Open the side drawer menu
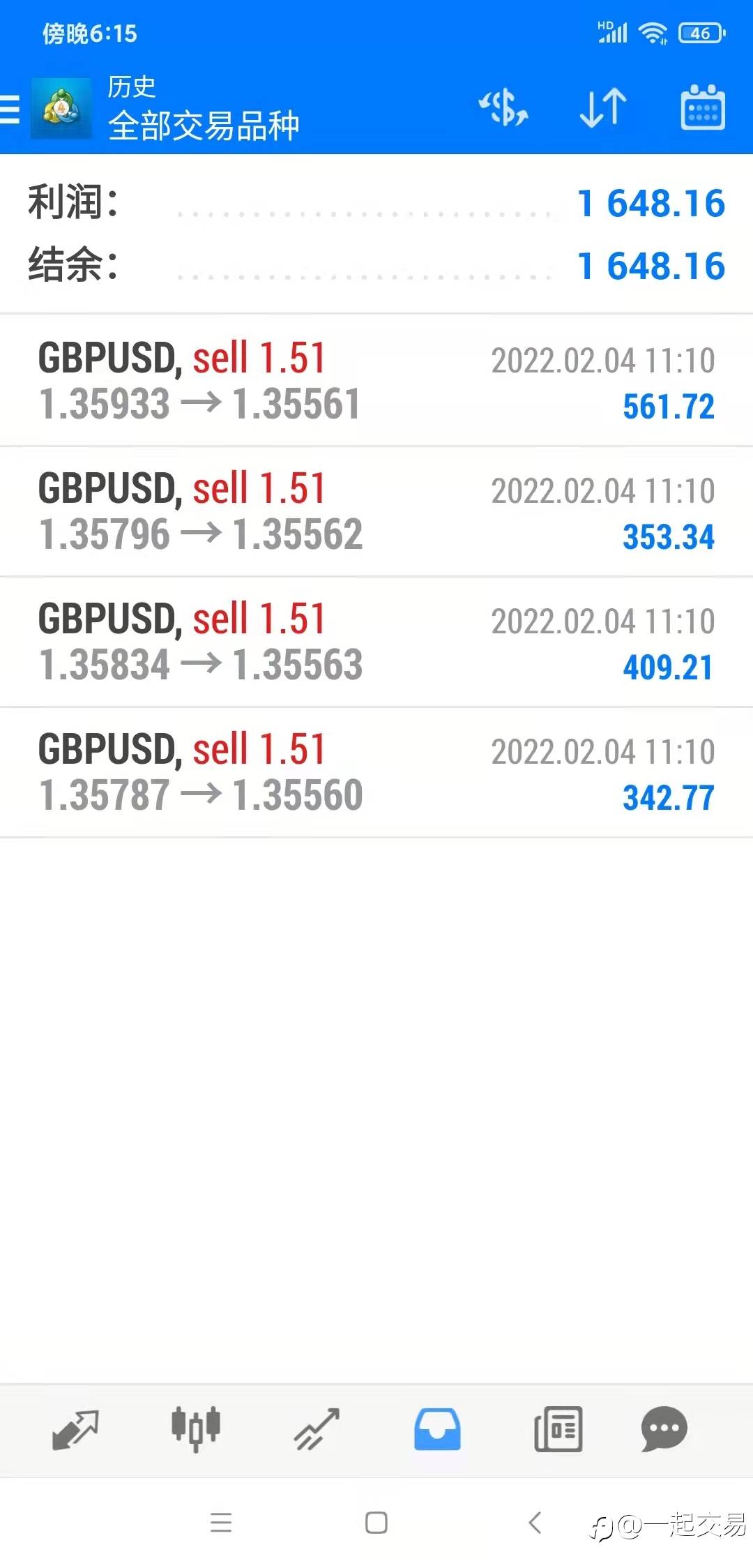 click(10, 110)
